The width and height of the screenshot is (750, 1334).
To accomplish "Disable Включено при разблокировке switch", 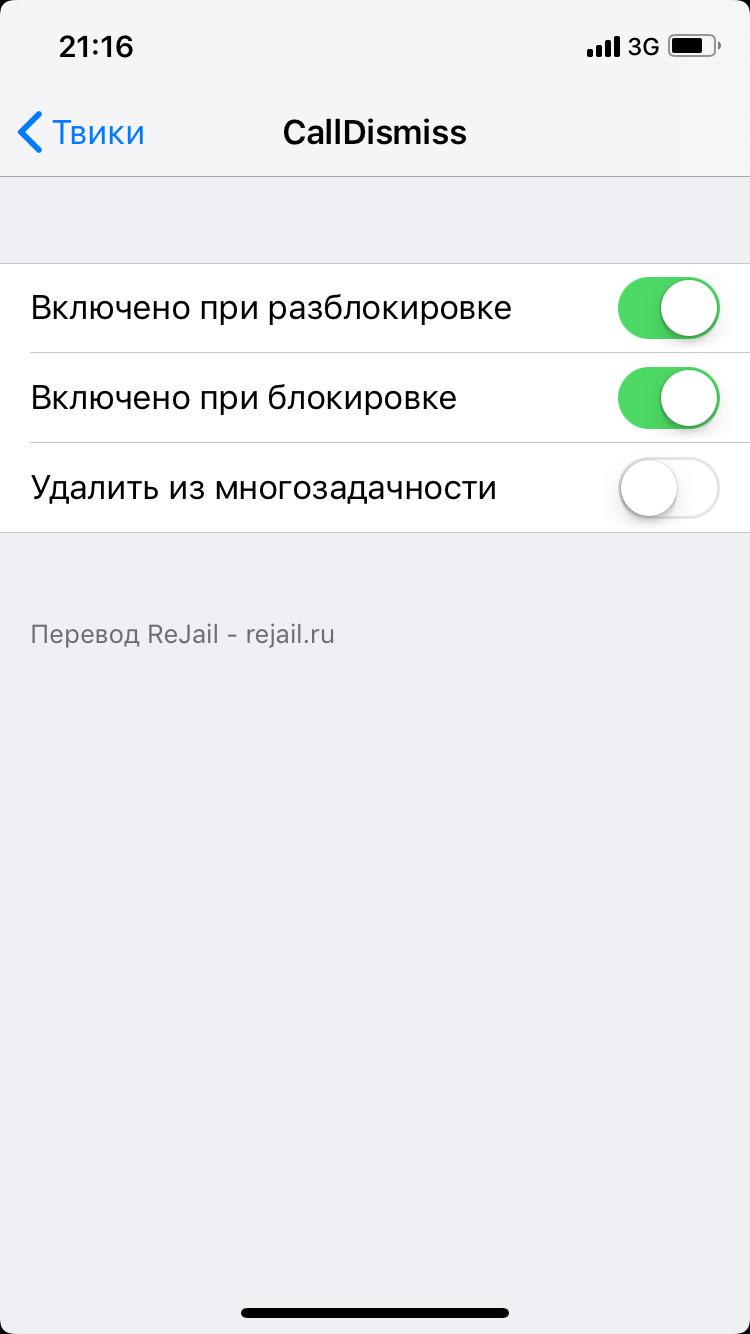I will tap(669, 308).
